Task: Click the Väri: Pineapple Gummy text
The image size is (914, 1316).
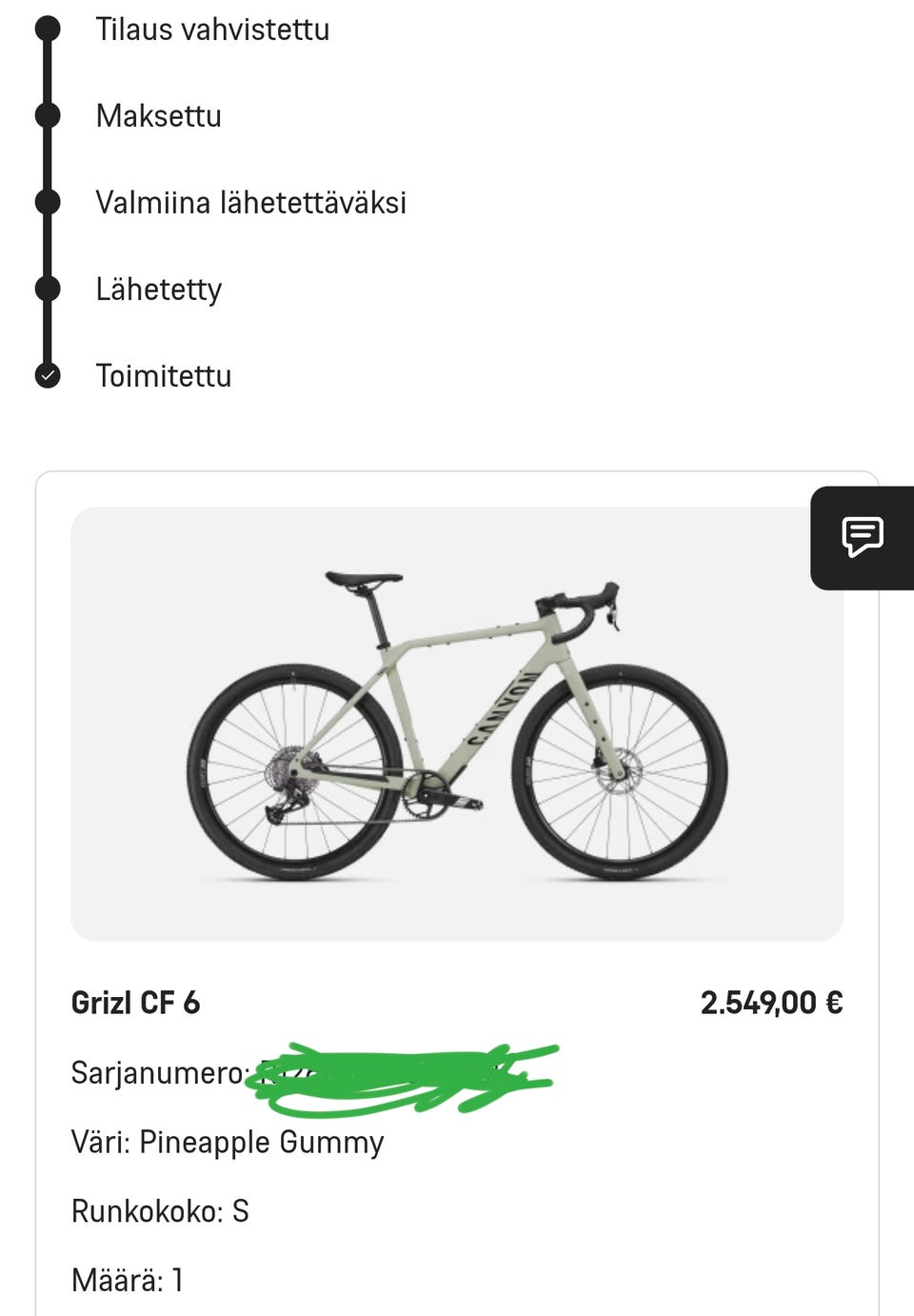Action: [228, 1142]
